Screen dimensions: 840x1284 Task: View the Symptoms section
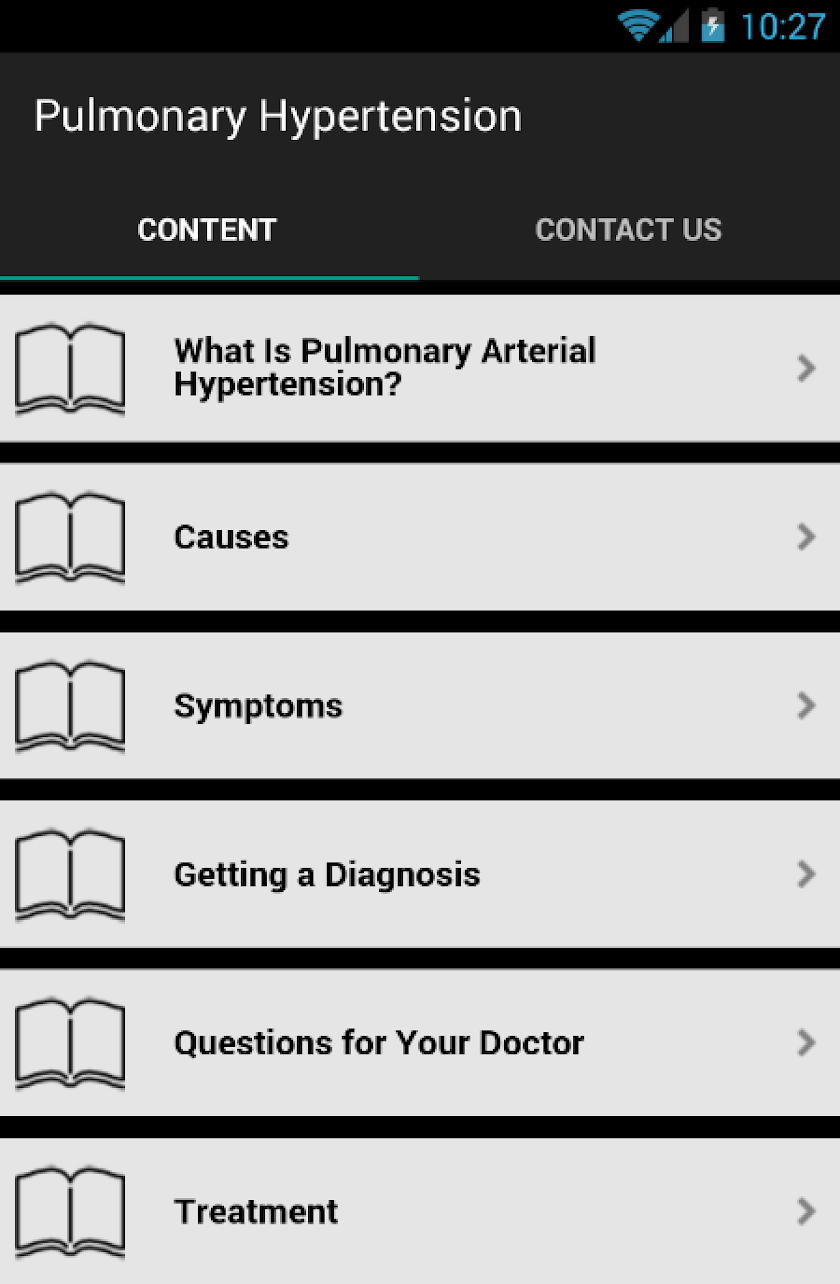420,706
